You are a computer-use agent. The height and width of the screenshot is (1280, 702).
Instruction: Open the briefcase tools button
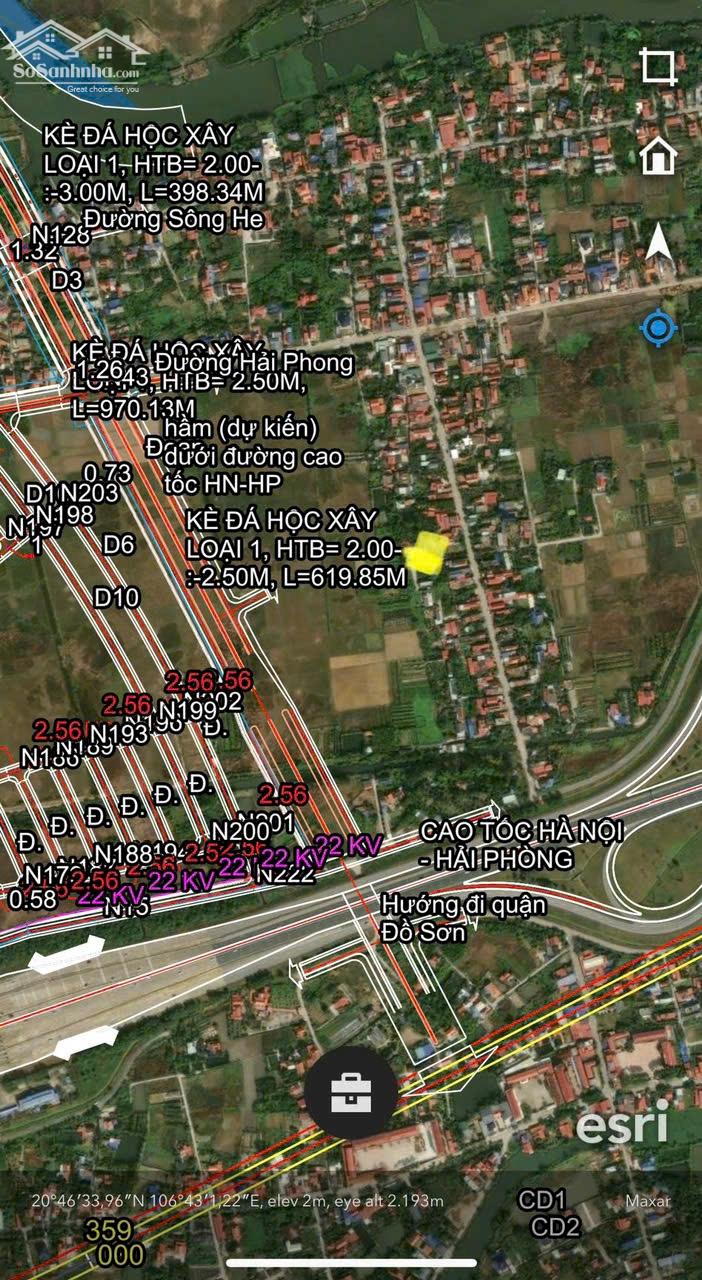pyautogui.click(x=351, y=1092)
